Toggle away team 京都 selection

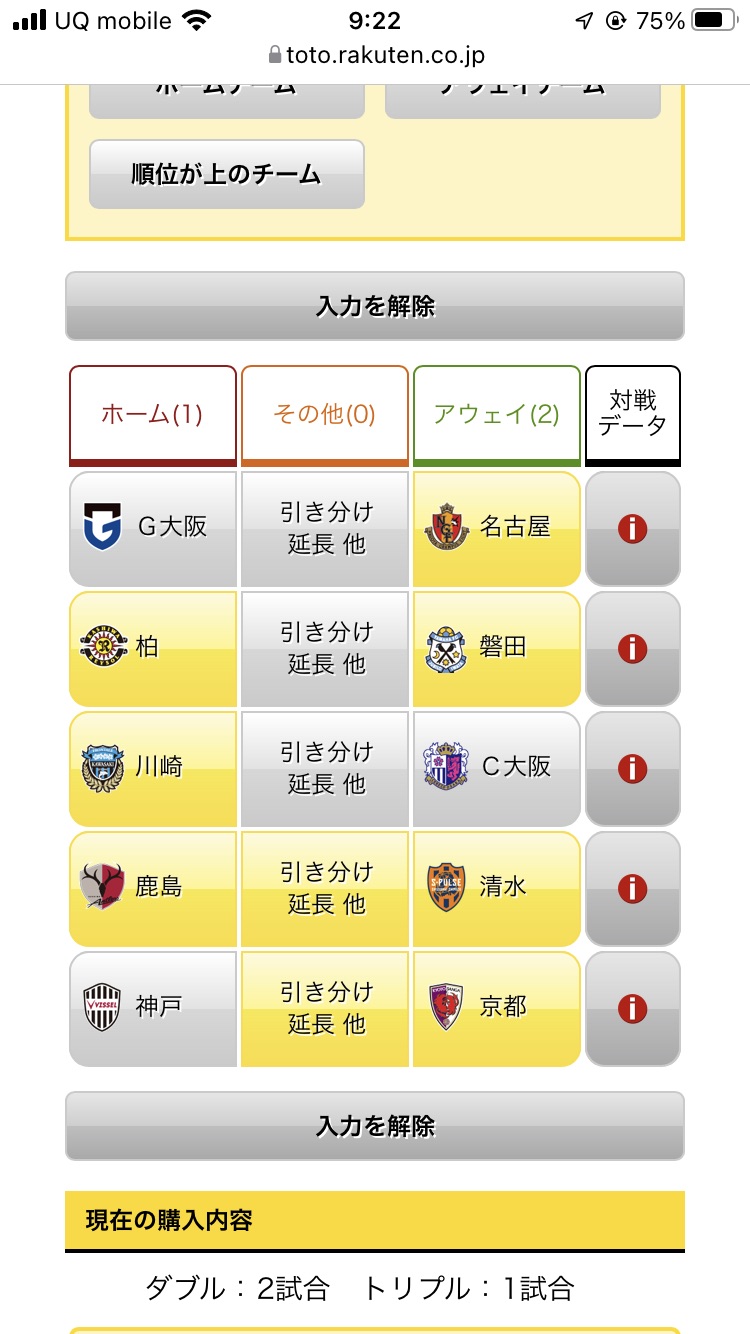[497, 1009]
